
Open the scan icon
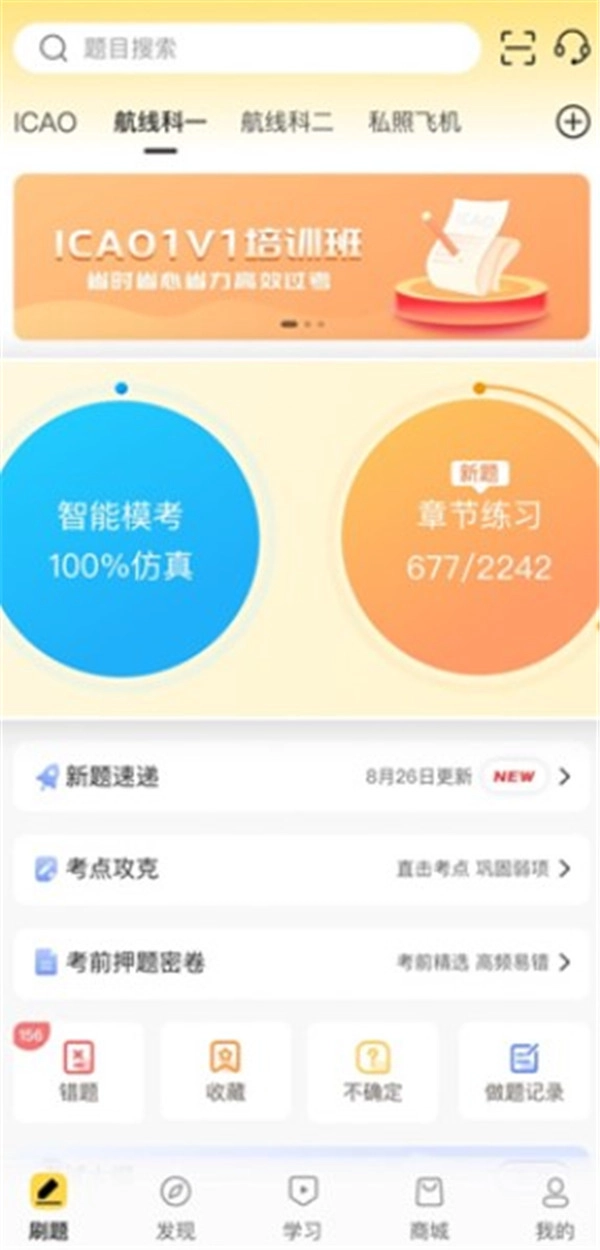coord(517,48)
